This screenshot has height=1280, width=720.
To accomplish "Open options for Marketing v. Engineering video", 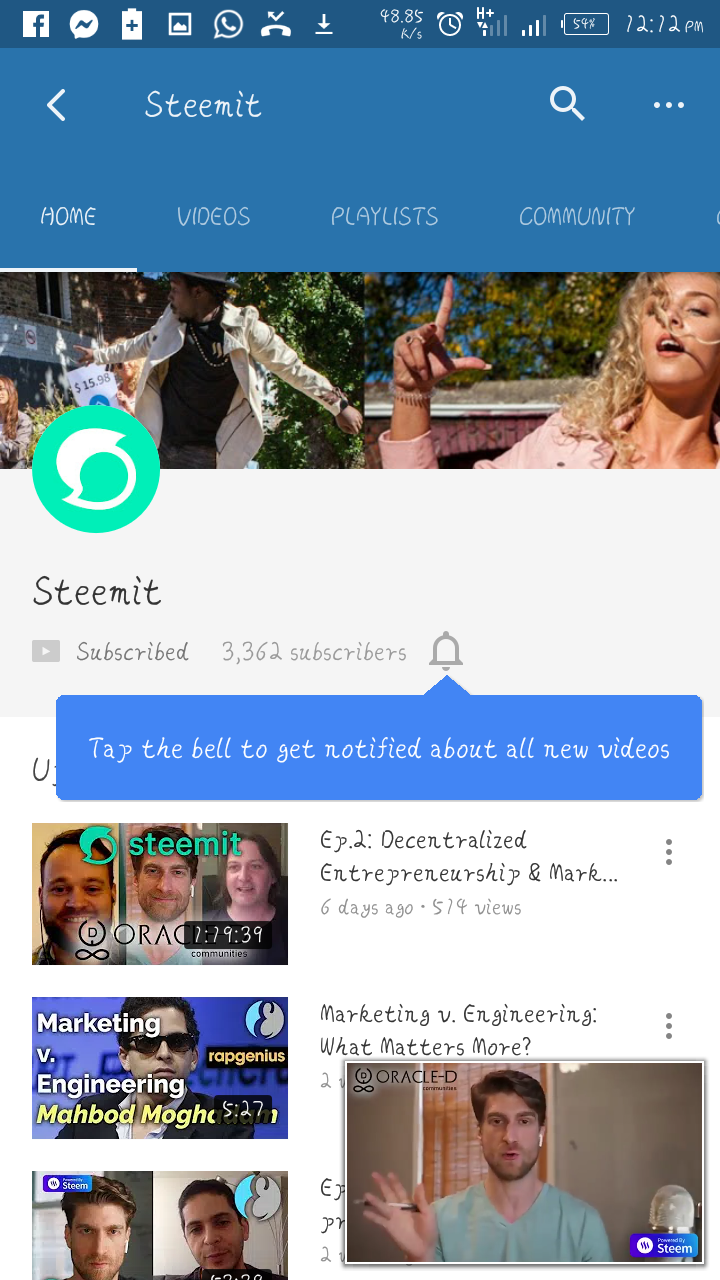I will click(668, 1026).
